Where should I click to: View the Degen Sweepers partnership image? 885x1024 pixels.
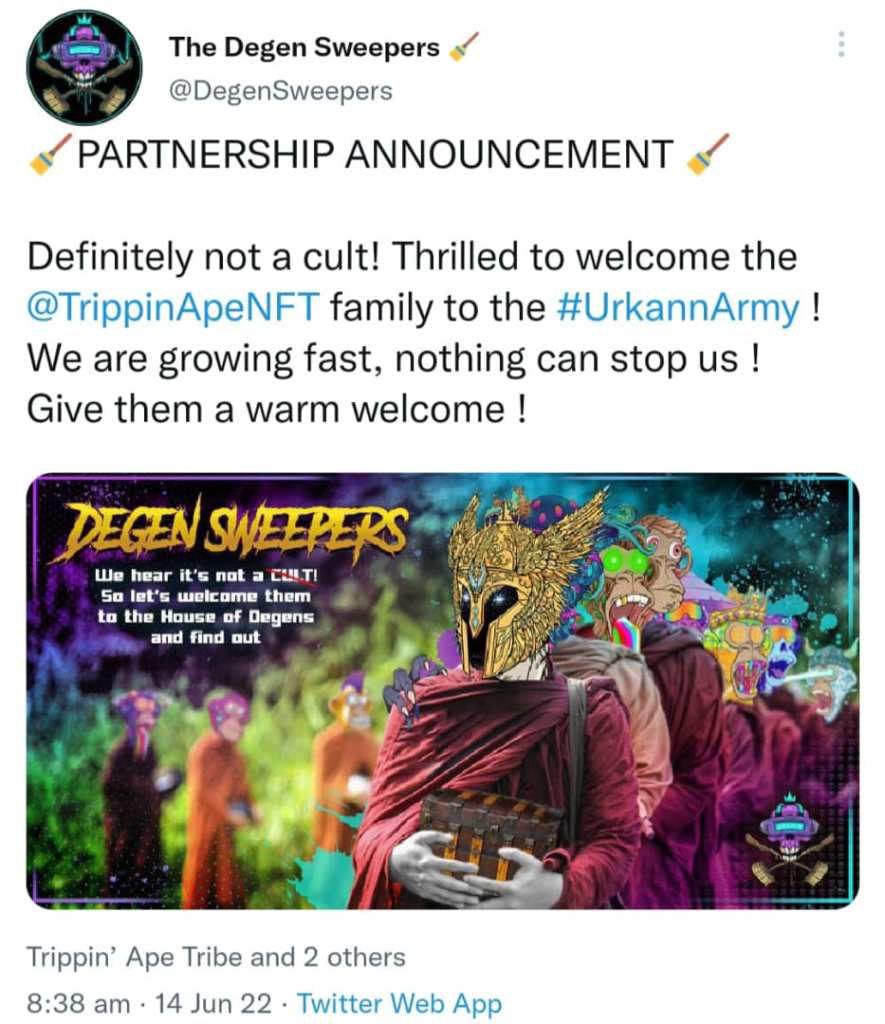[442, 691]
